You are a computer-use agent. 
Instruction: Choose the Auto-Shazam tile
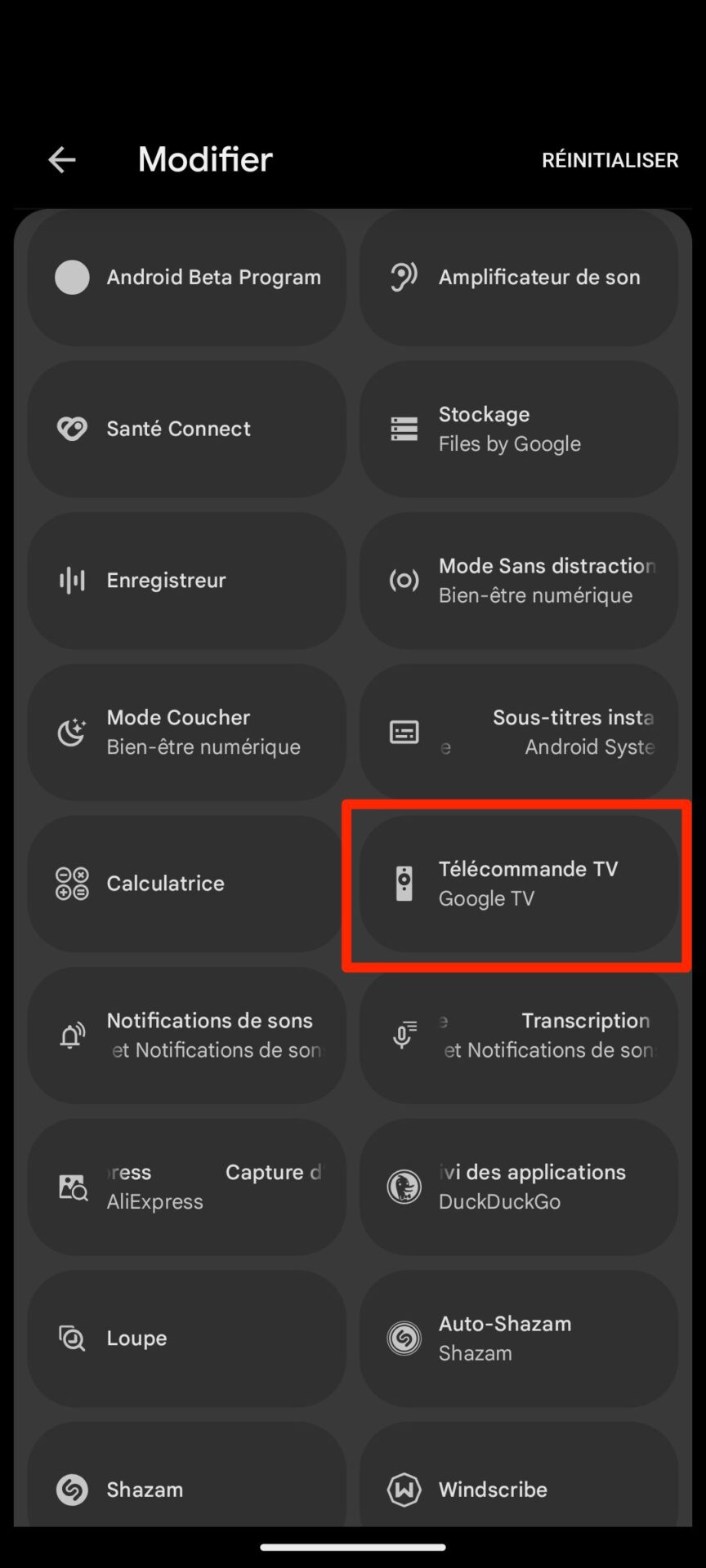tap(518, 1339)
